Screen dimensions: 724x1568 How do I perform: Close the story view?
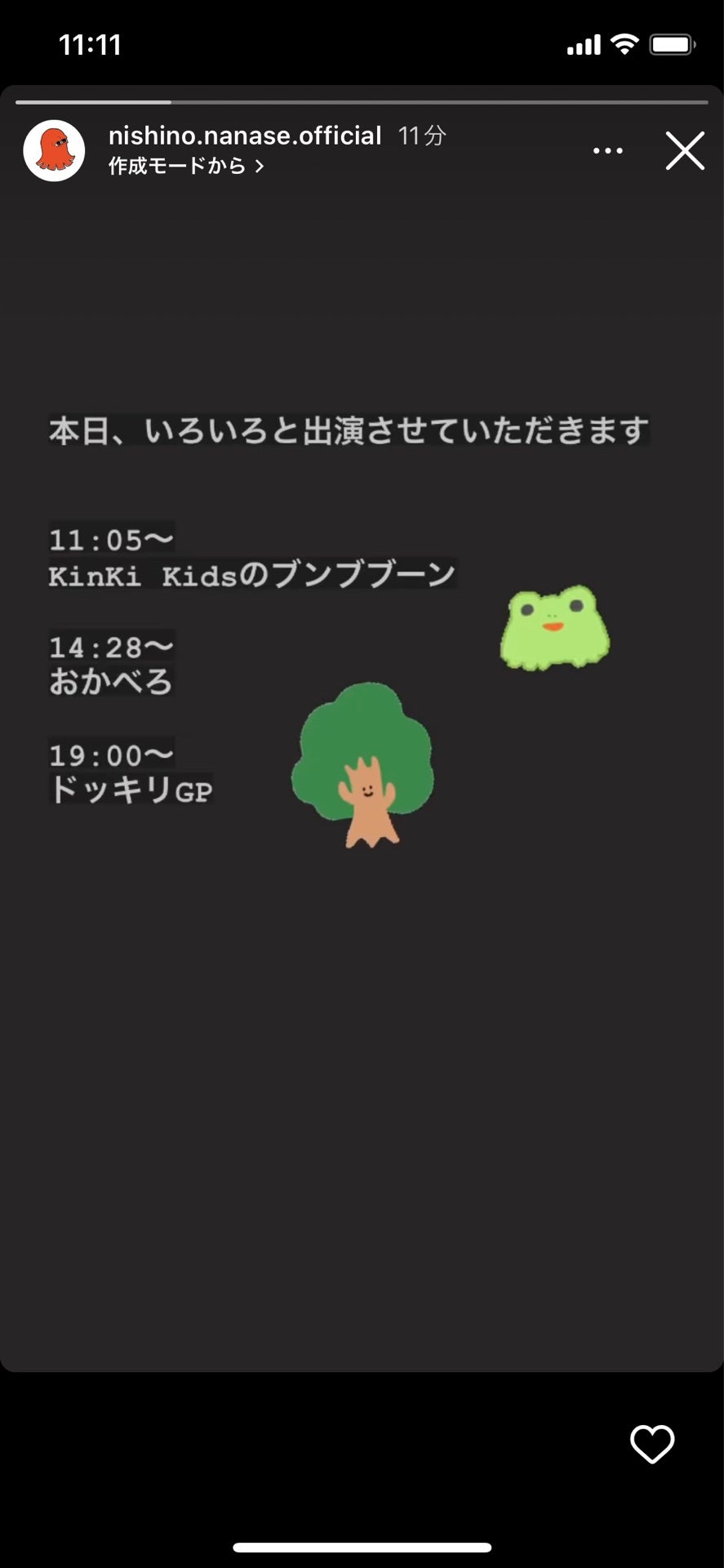tap(685, 151)
